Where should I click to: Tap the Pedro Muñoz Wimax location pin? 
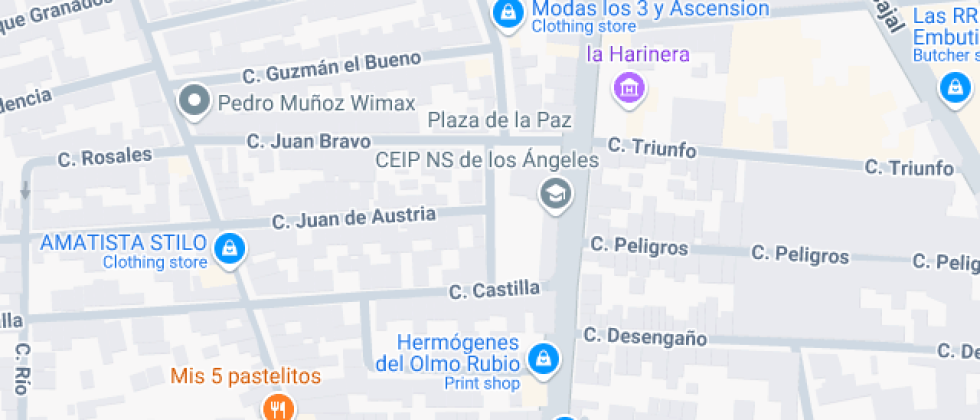click(195, 101)
